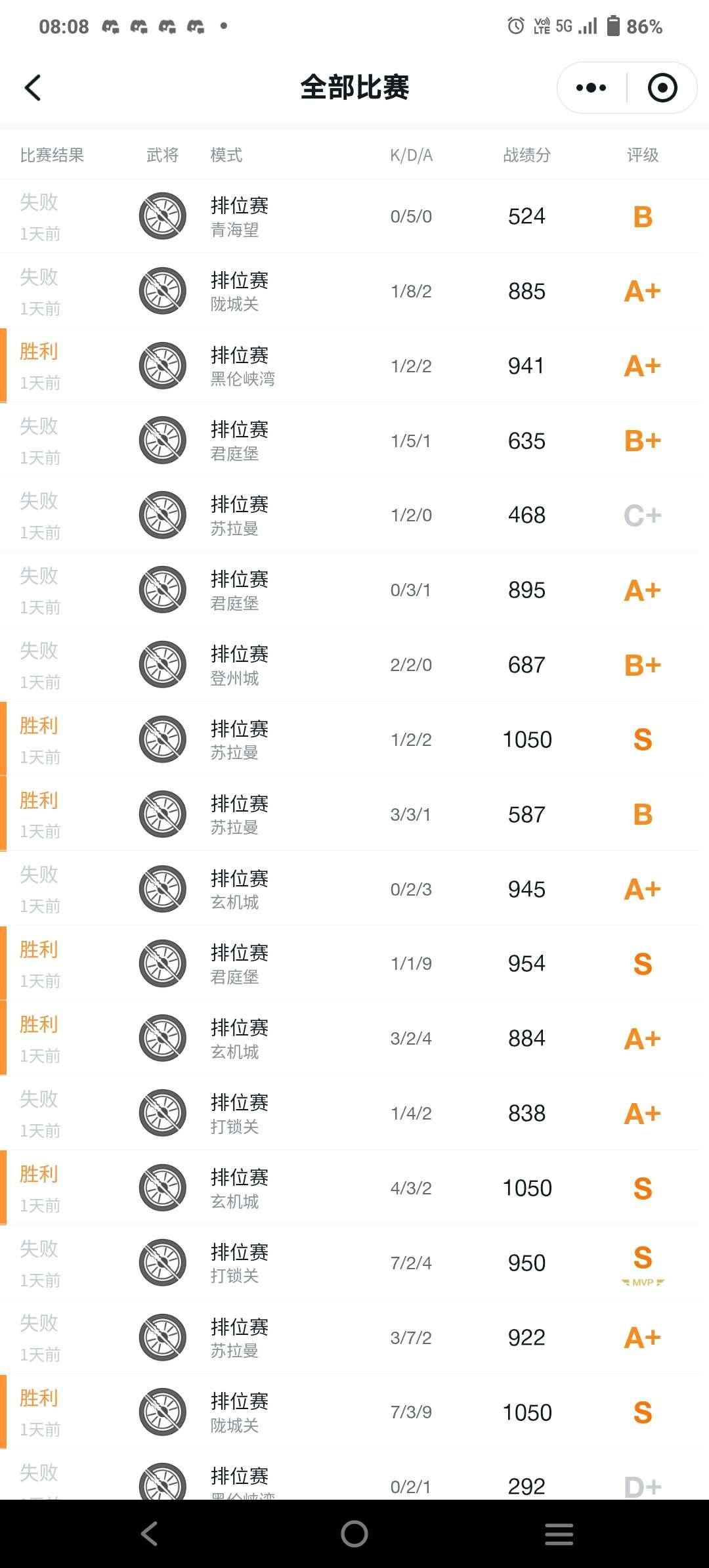Open the 君庭堡 win with K/D/A 1/1/9

(x=354, y=964)
